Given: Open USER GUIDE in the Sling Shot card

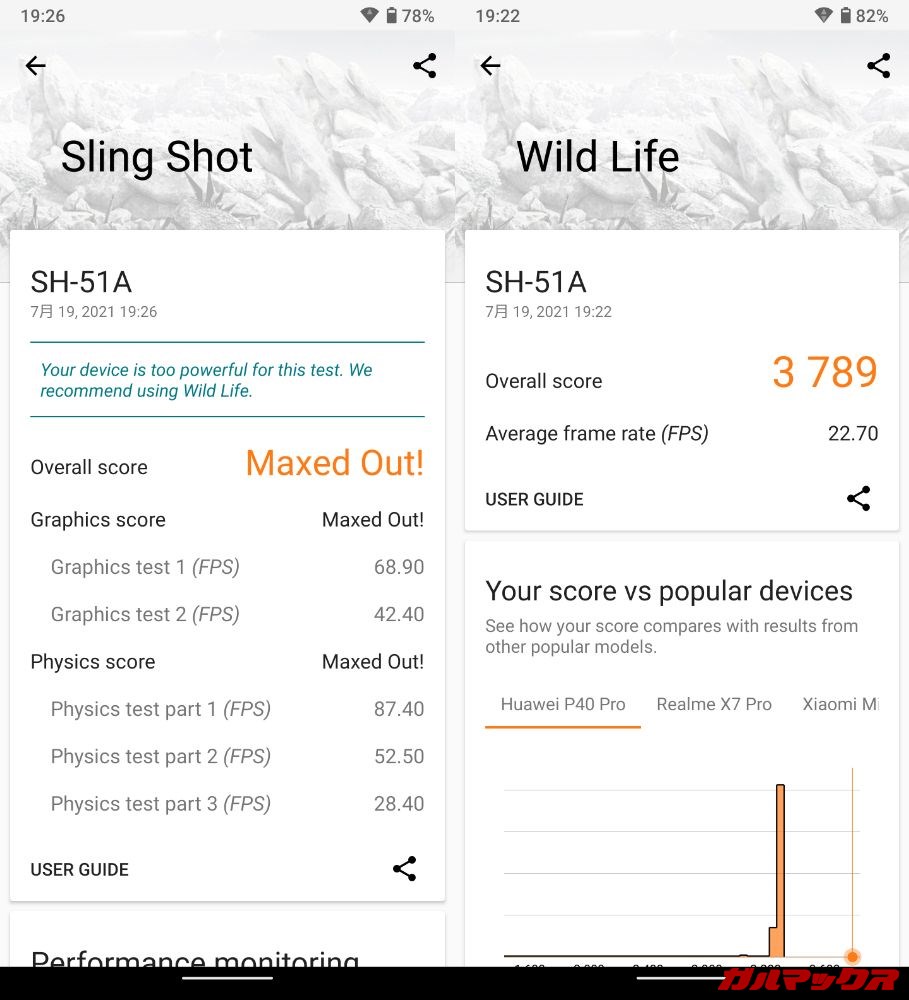Looking at the screenshot, I should coord(80,869).
